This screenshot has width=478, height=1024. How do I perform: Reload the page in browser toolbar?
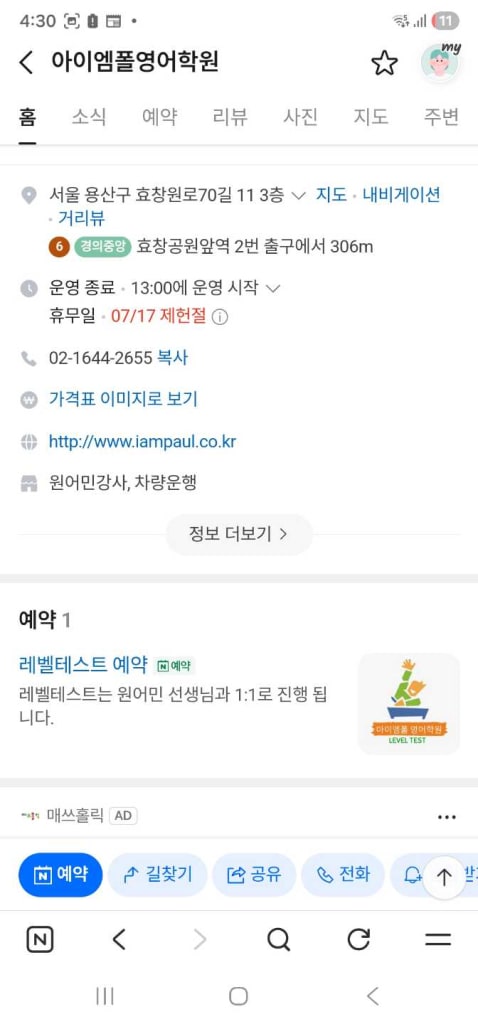click(358, 940)
